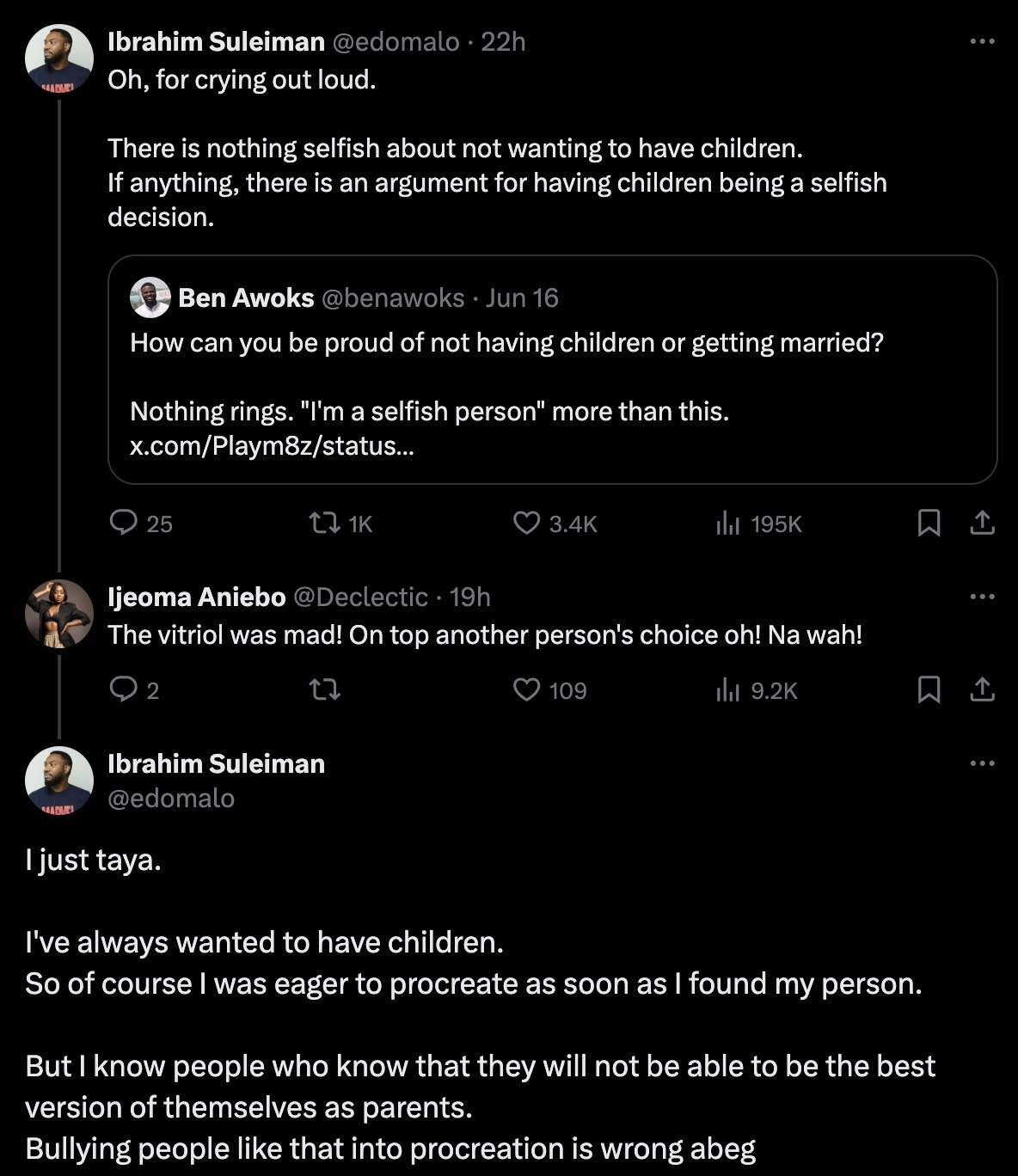The width and height of the screenshot is (1018, 1176).
Task: Like Ibrahim's tweet showing 3.4K likes
Action: click(528, 524)
